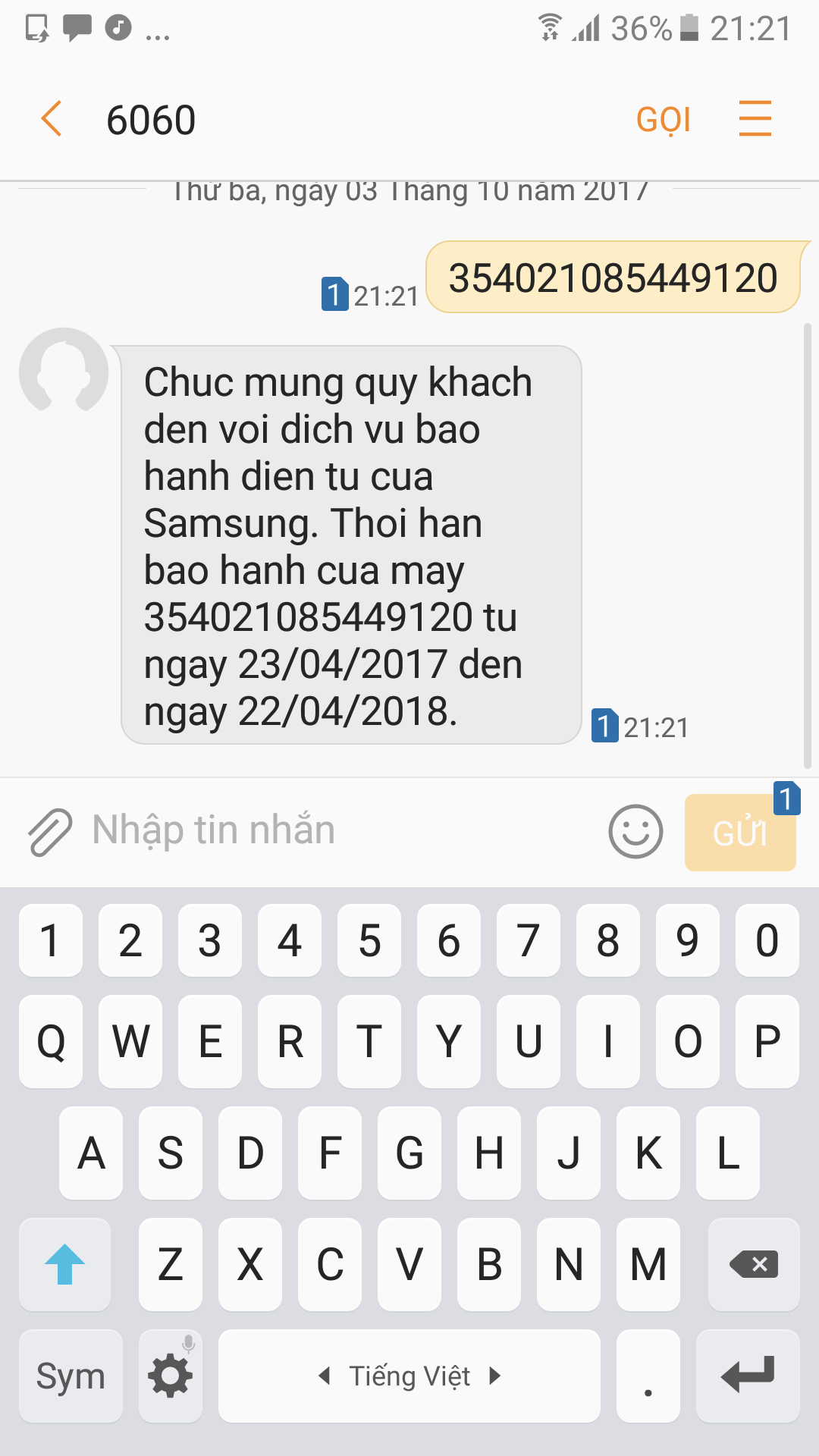Open the 6060 sender's contact avatar
The image size is (819, 1456).
[x=64, y=372]
